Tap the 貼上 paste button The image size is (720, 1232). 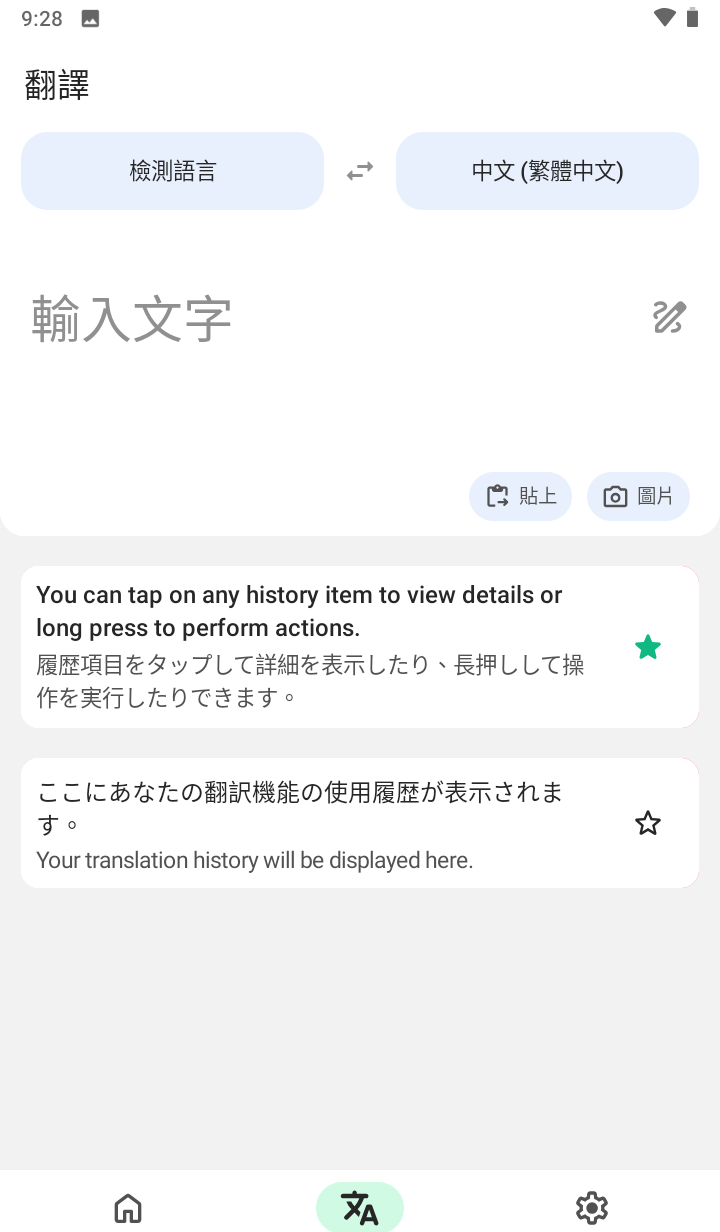click(x=520, y=496)
